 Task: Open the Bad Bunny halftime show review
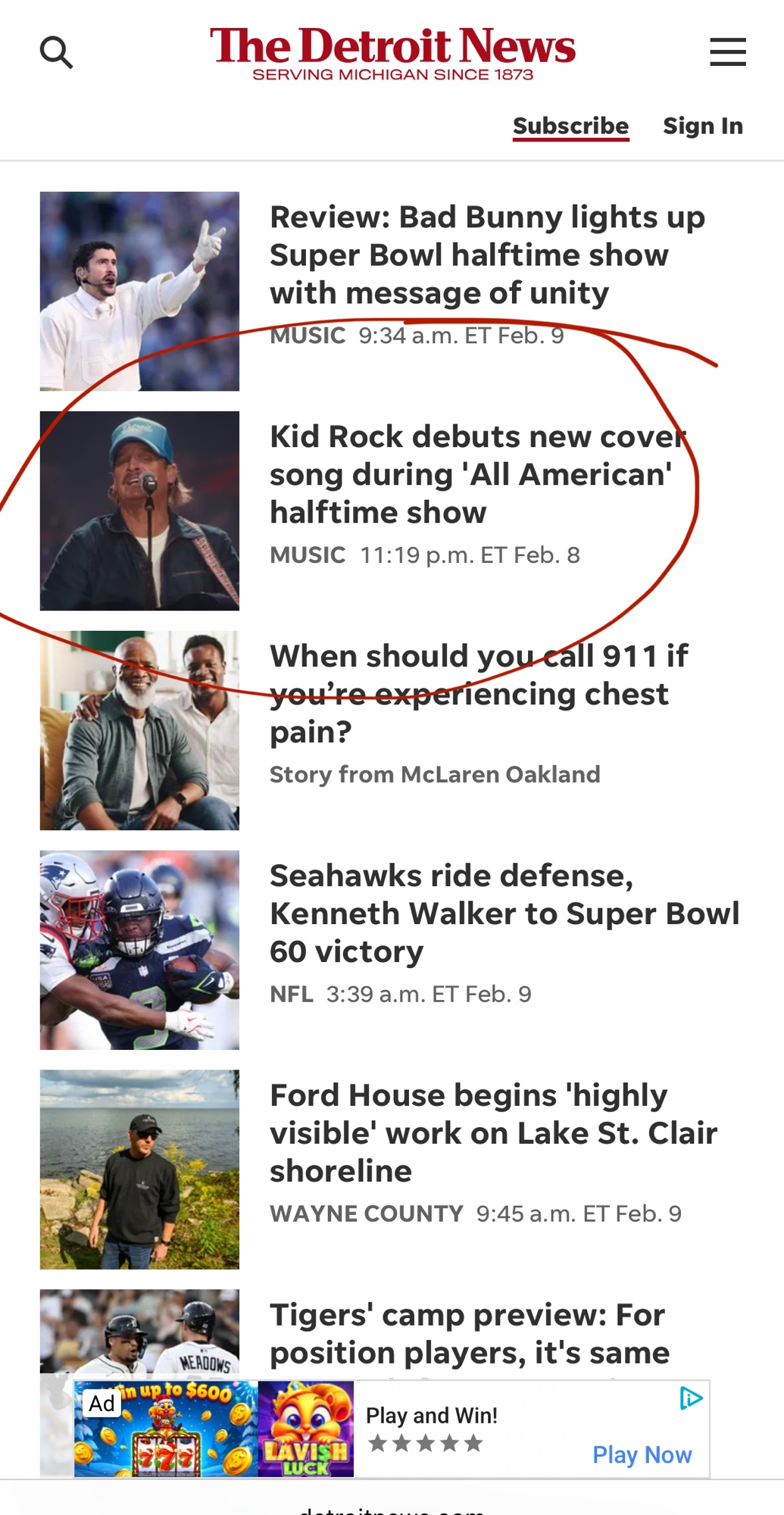coord(487,255)
